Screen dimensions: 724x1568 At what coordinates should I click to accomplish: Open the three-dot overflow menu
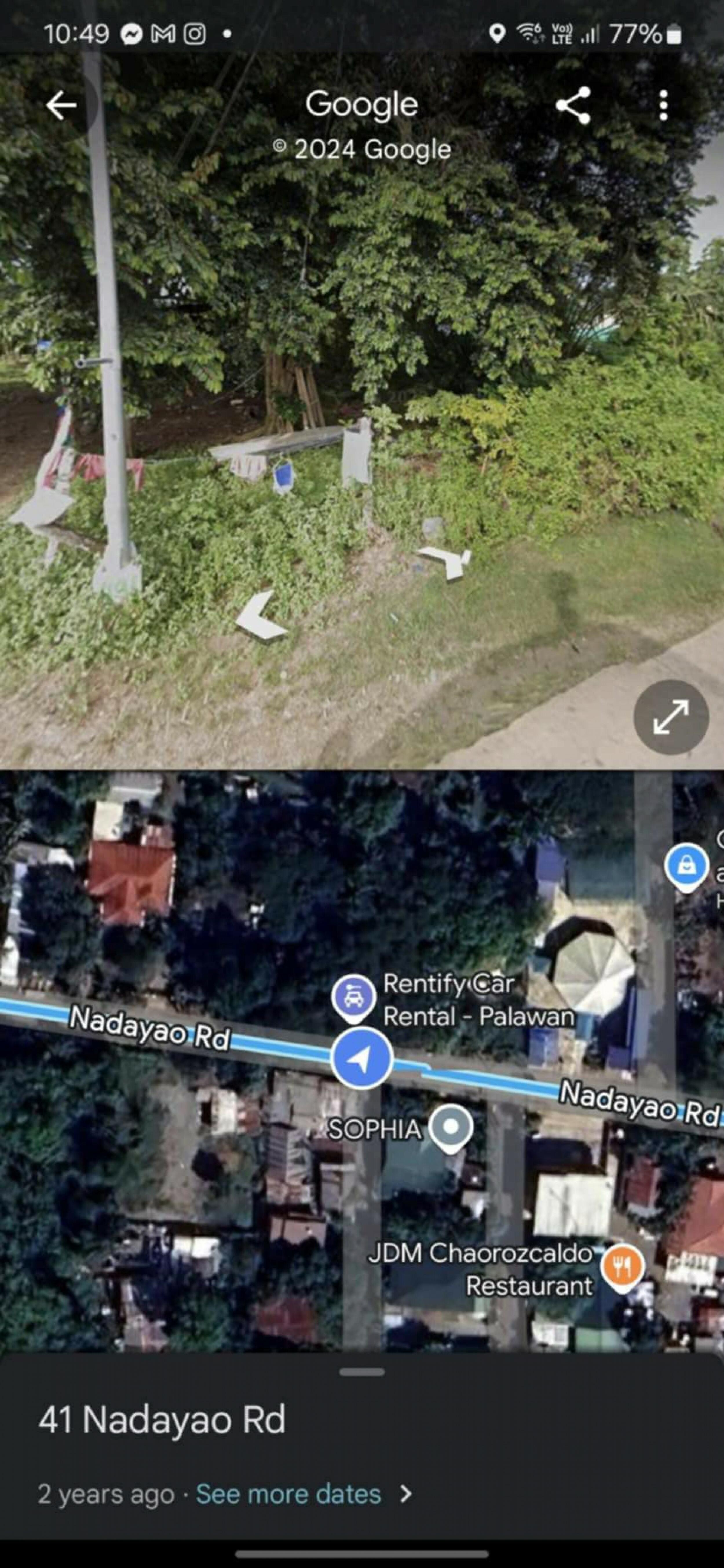click(663, 106)
